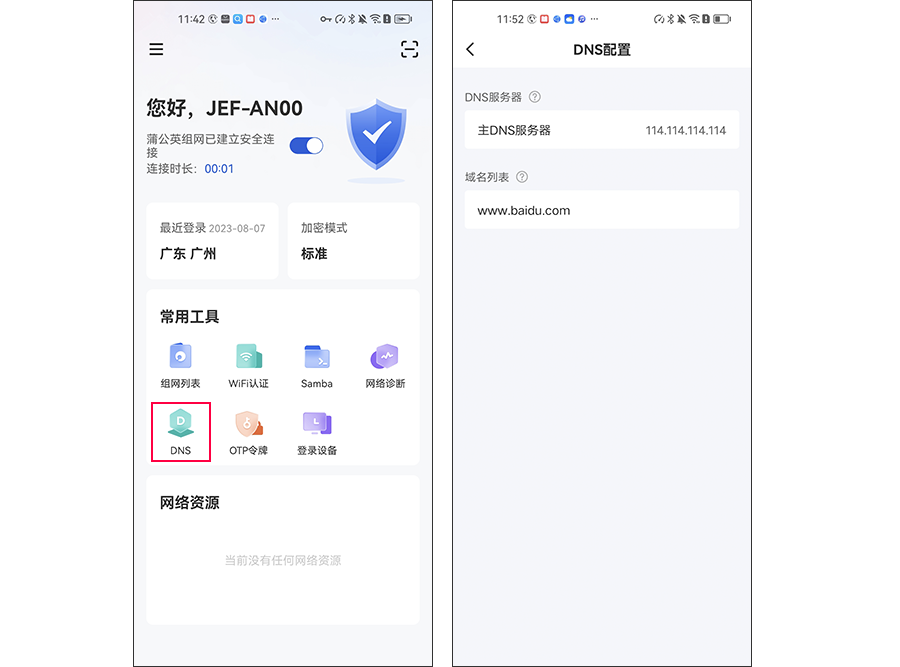This screenshot has width=900, height=667.
Task: Open WiFi认证 tool
Action: click(249, 364)
